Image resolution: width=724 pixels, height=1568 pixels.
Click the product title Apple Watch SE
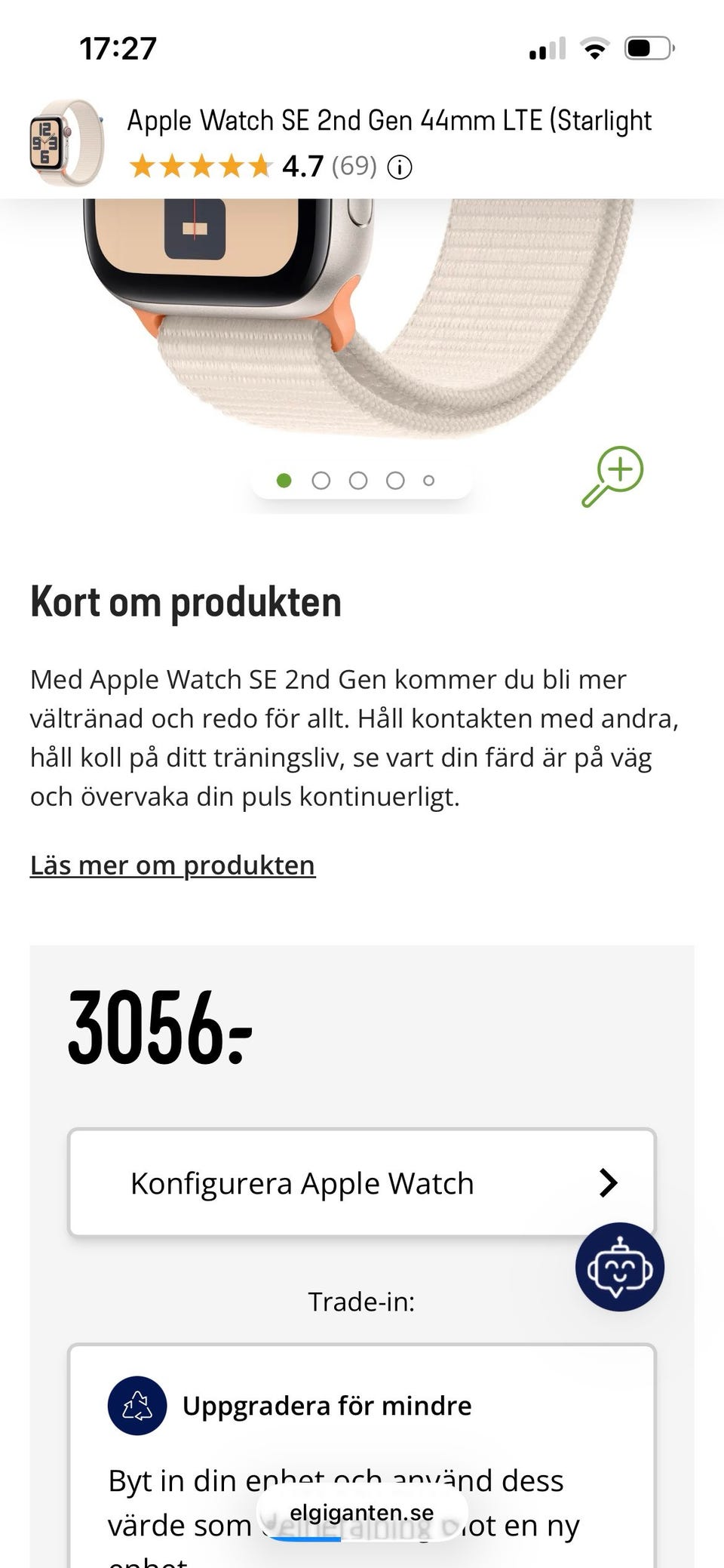click(389, 119)
